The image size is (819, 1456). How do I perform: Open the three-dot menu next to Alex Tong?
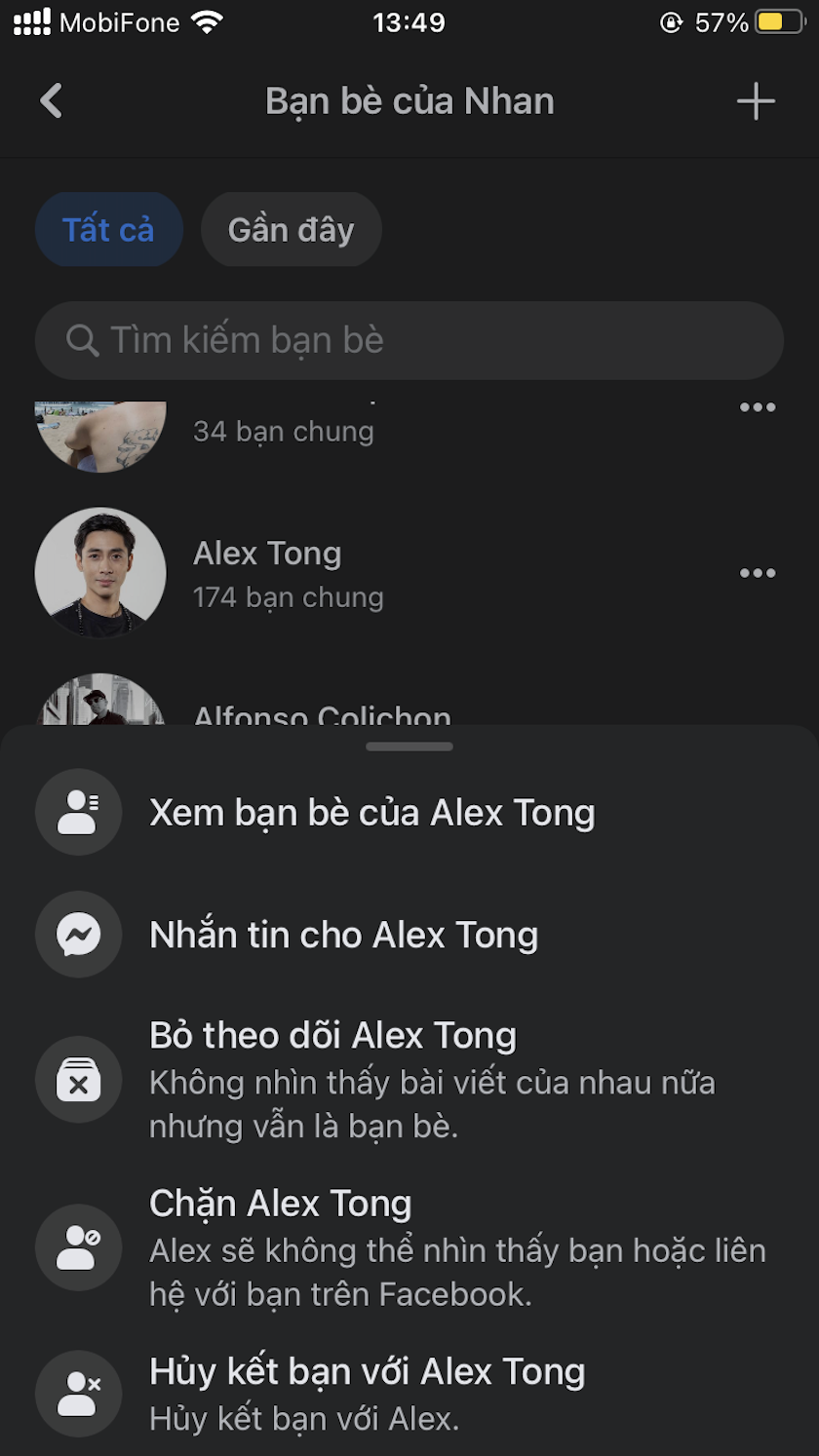point(758,573)
